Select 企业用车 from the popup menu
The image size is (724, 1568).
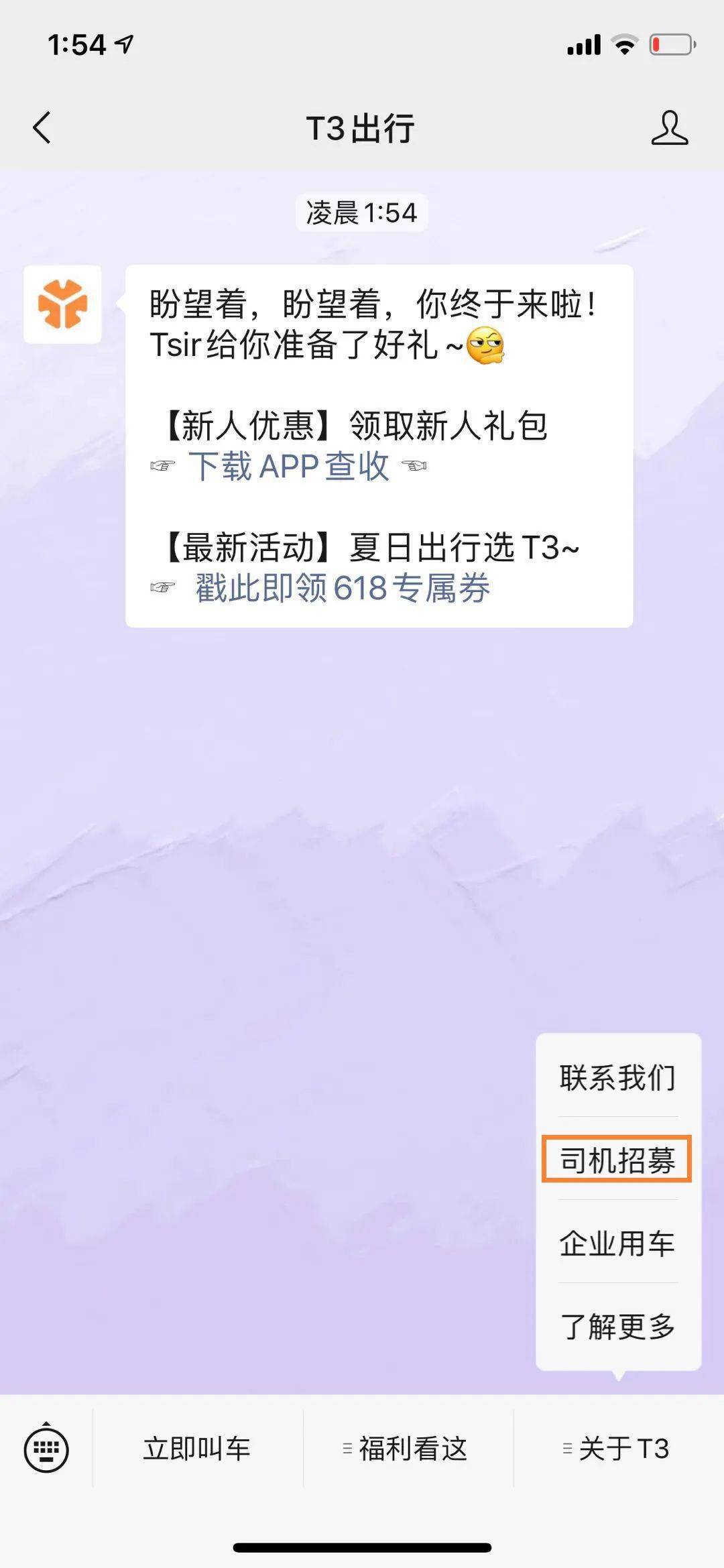[x=618, y=1242]
